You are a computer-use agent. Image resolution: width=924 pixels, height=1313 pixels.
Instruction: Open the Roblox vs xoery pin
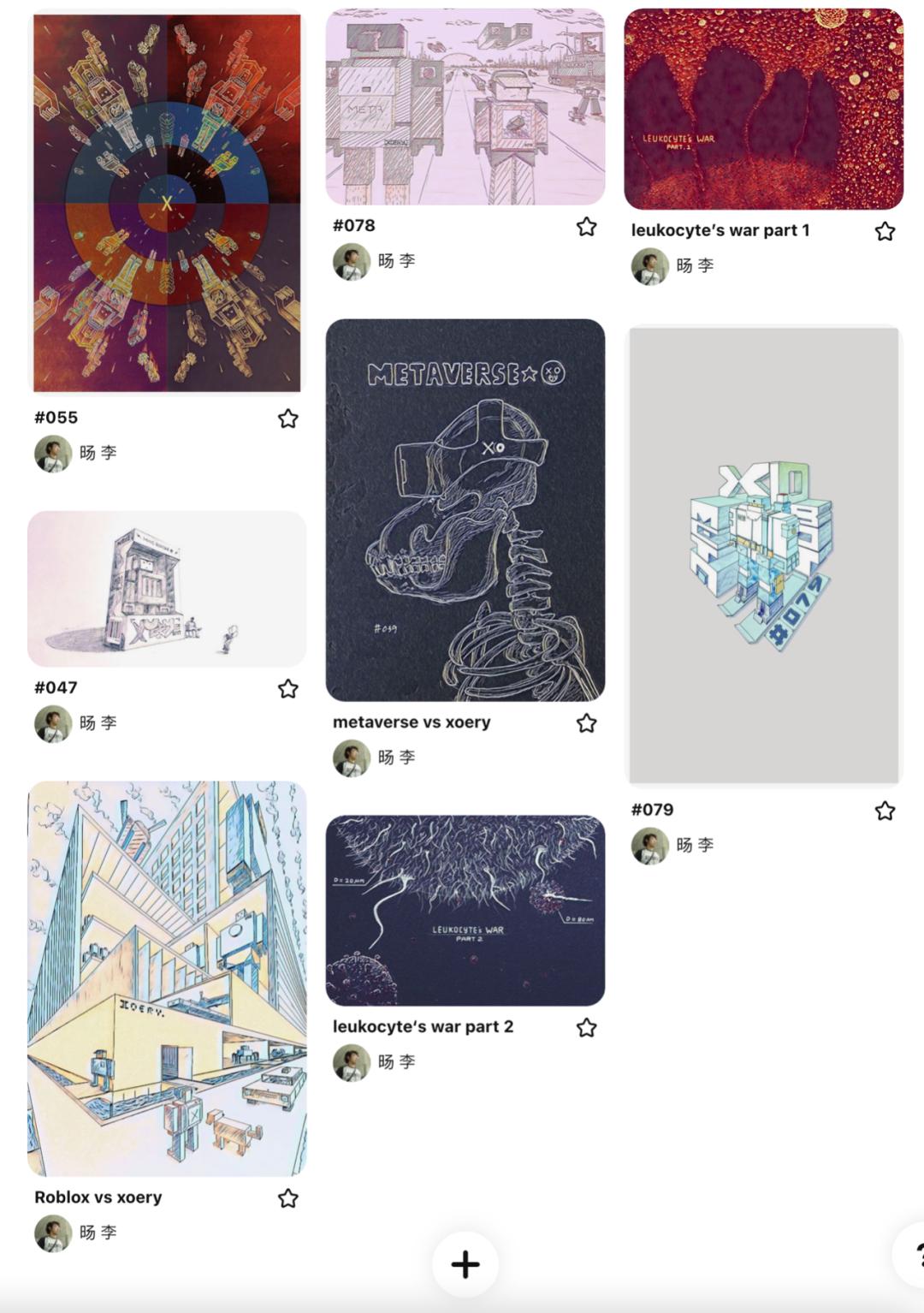click(167, 977)
